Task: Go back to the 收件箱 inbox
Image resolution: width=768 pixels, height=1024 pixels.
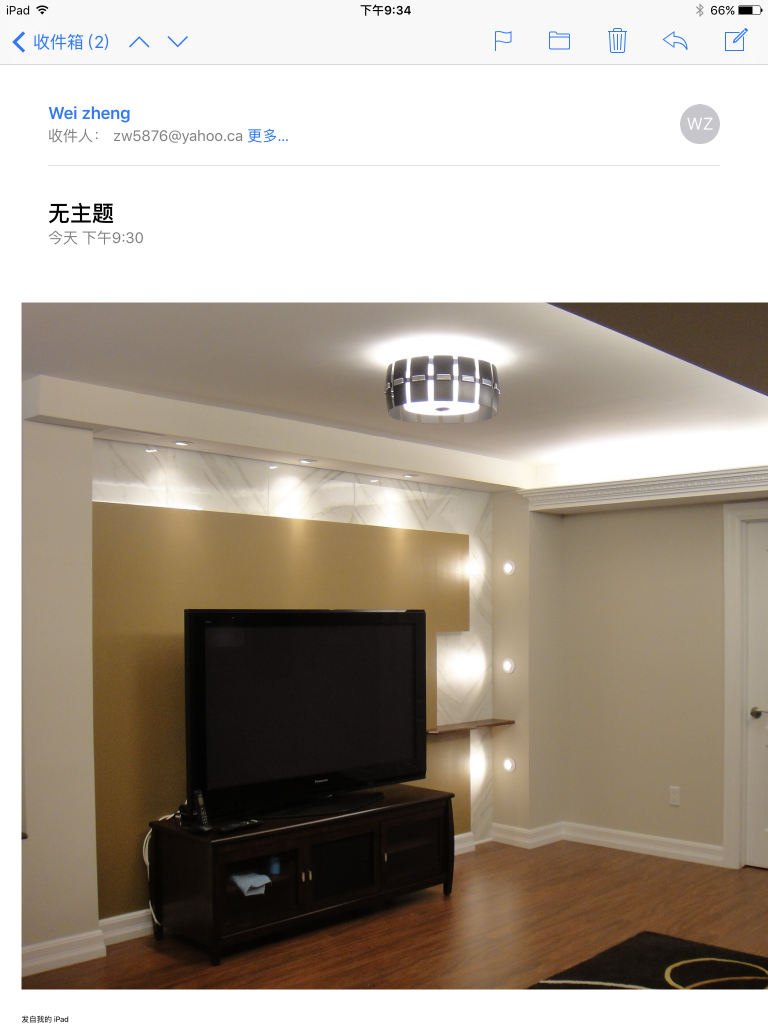Action: (60, 42)
